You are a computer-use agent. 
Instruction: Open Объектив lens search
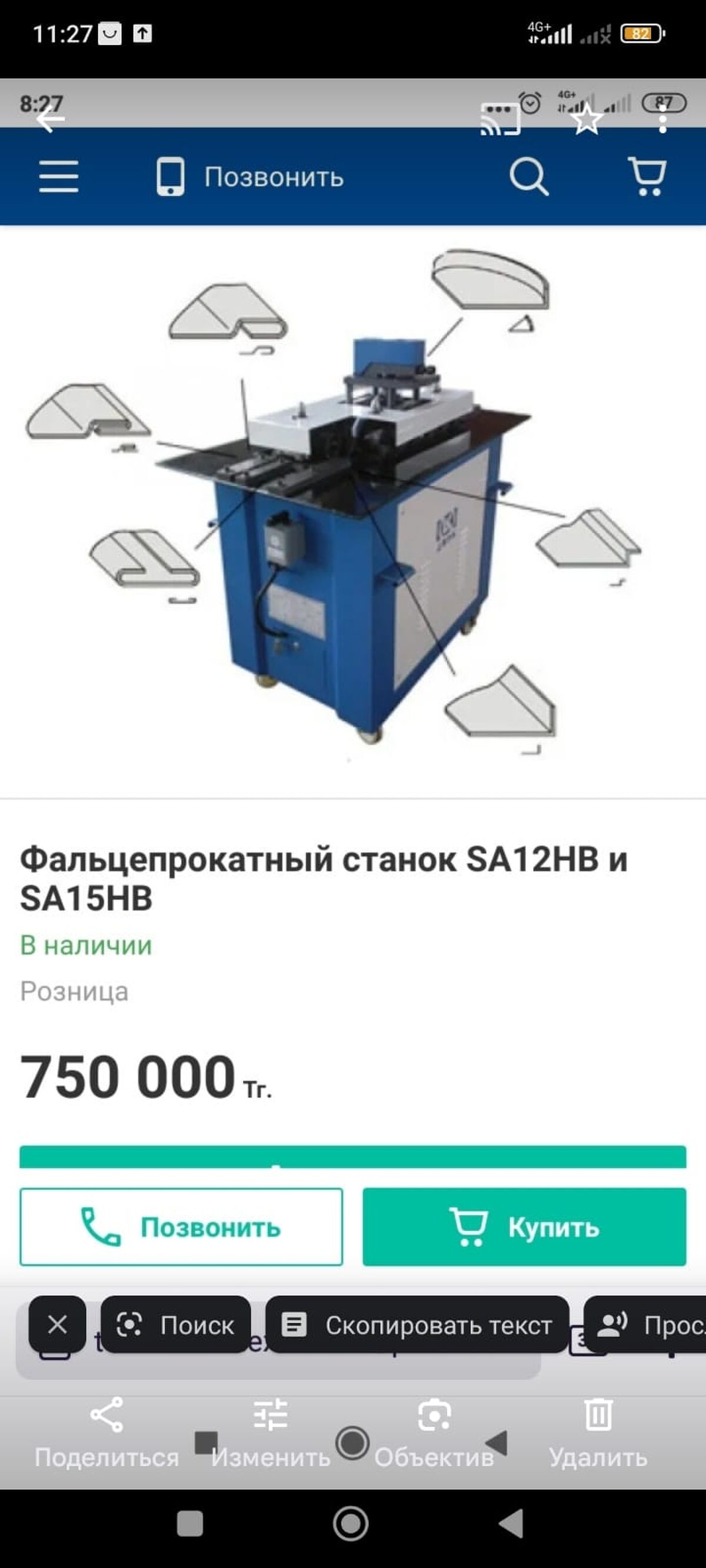(x=434, y=1432)
